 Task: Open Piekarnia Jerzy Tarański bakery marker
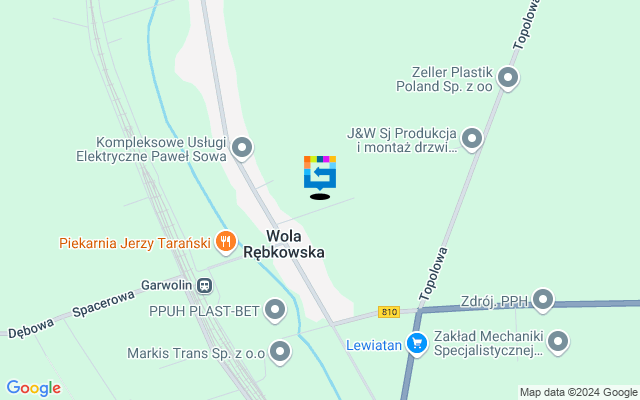[x=226, y=241]
